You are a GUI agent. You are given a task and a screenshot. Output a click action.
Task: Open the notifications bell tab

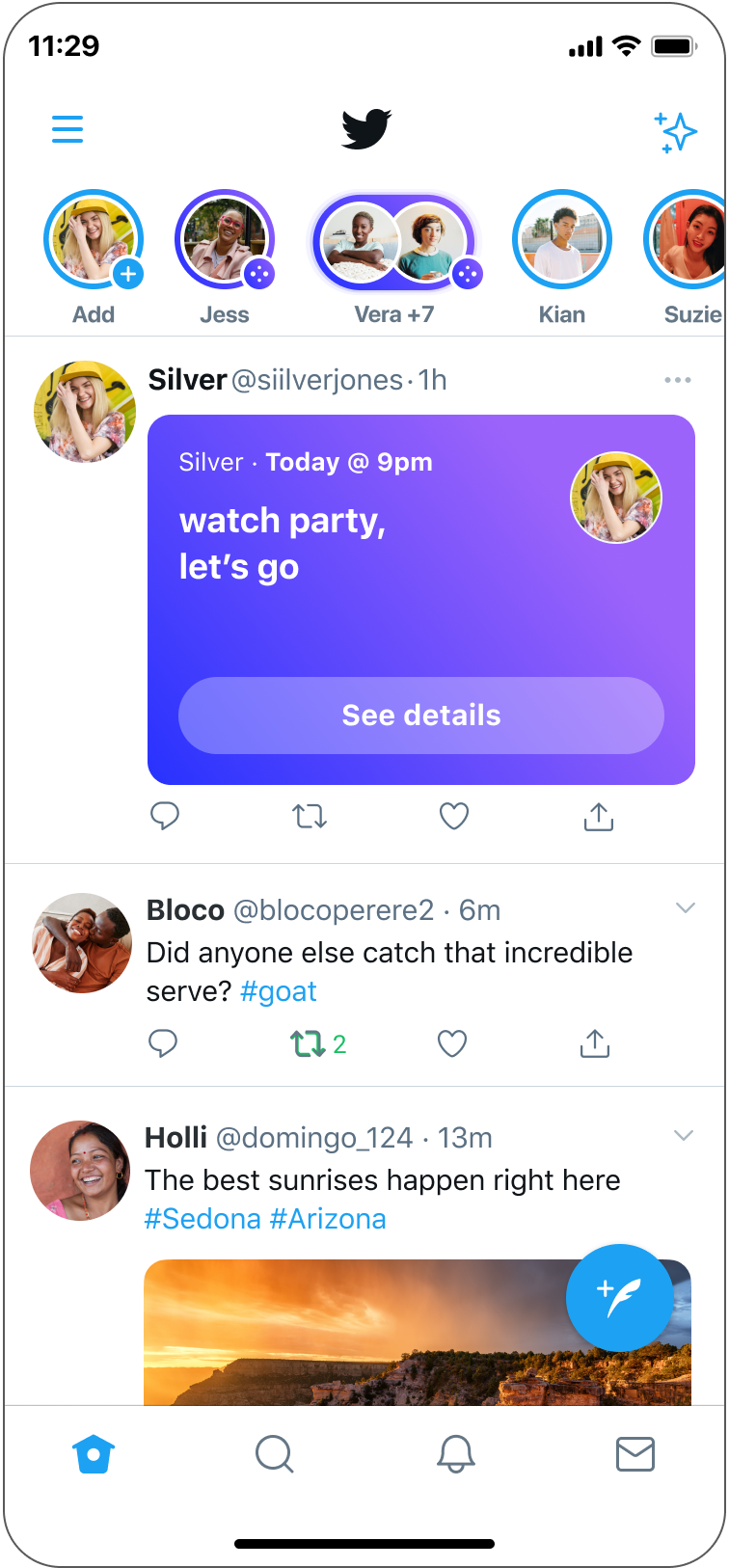[456, 1454]
